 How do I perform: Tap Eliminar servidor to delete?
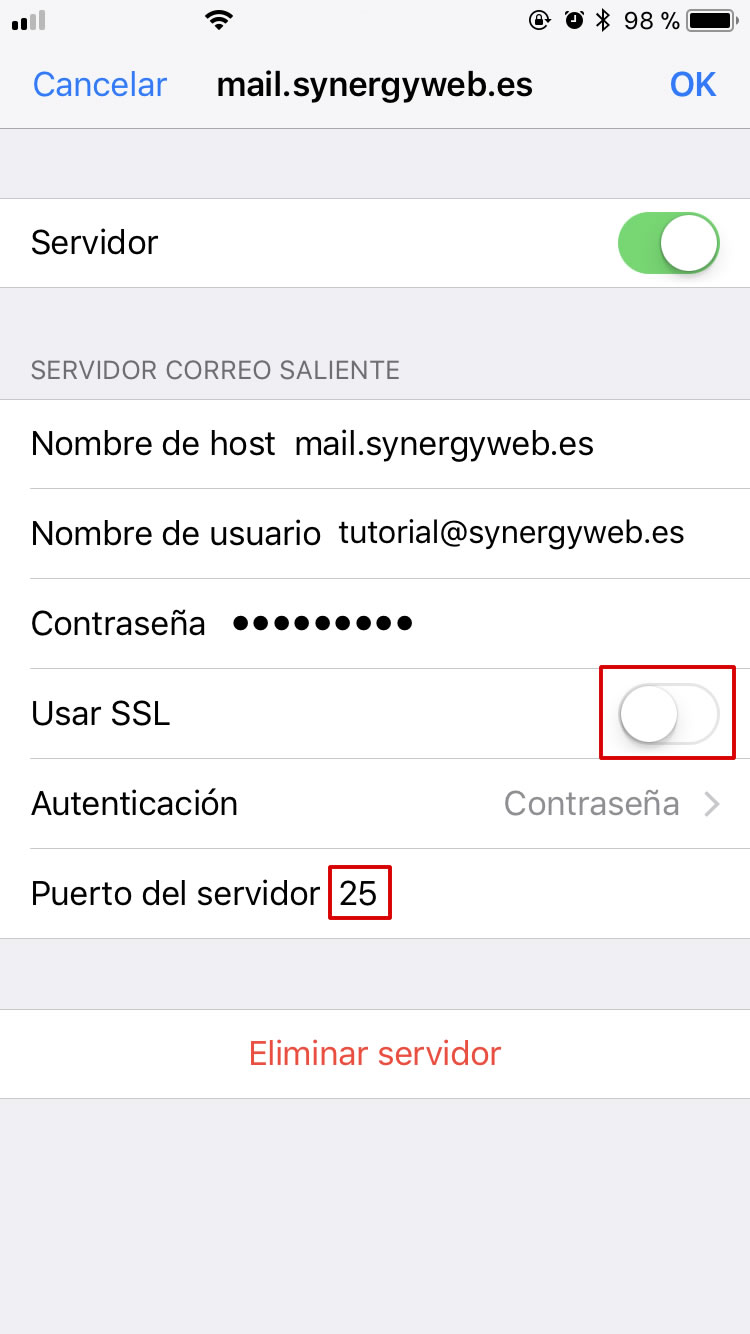[375, 1053]
